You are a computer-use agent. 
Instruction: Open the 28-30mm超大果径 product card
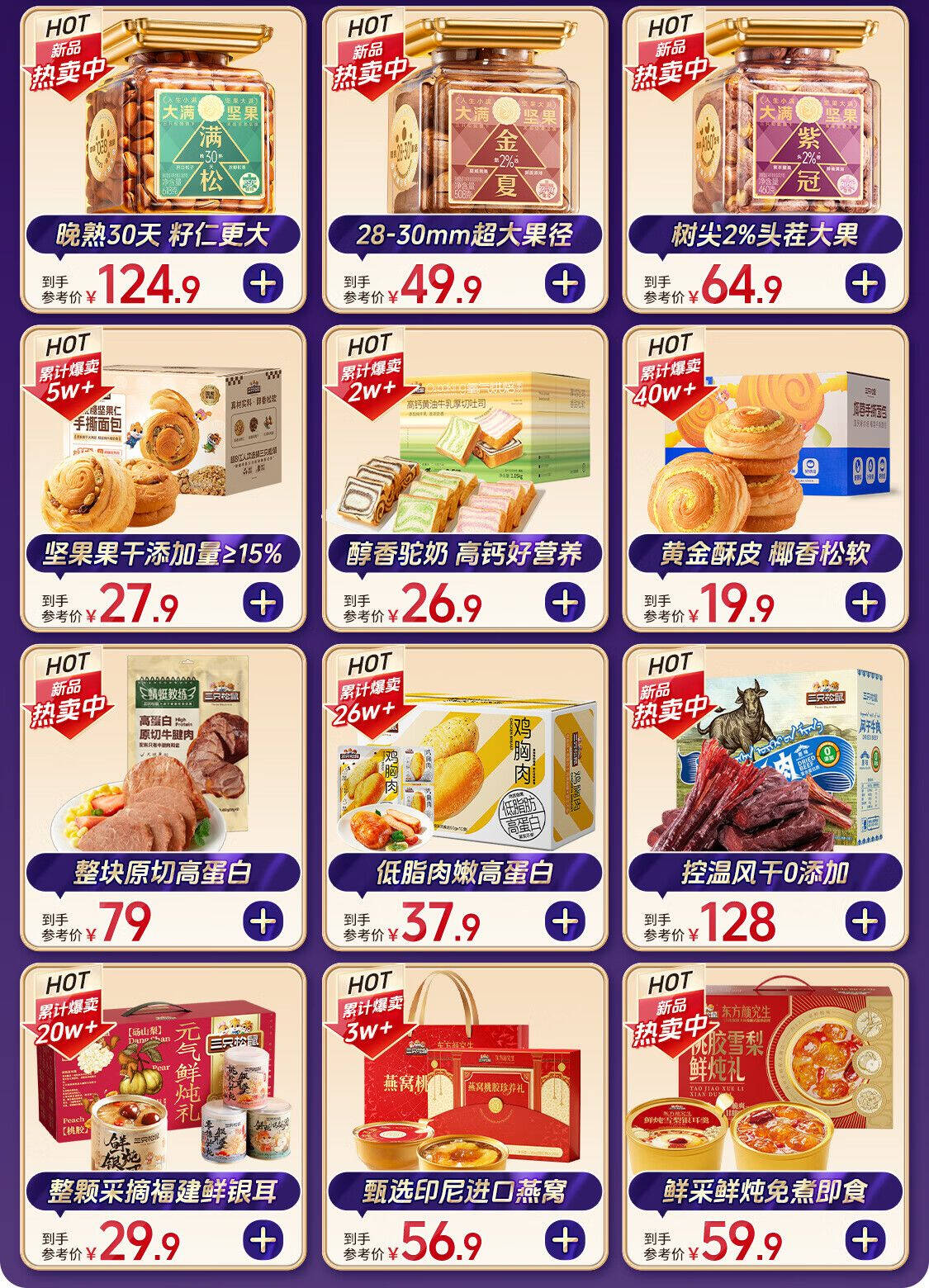coord(464,235)
